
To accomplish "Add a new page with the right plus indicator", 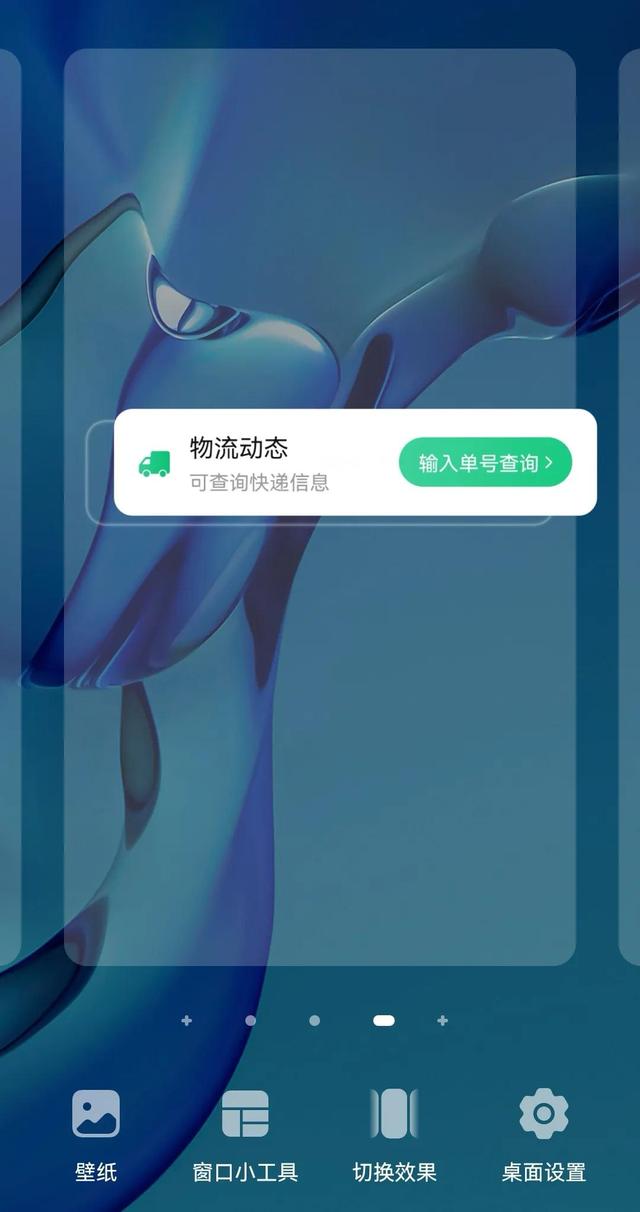I will pos(442,1021).
